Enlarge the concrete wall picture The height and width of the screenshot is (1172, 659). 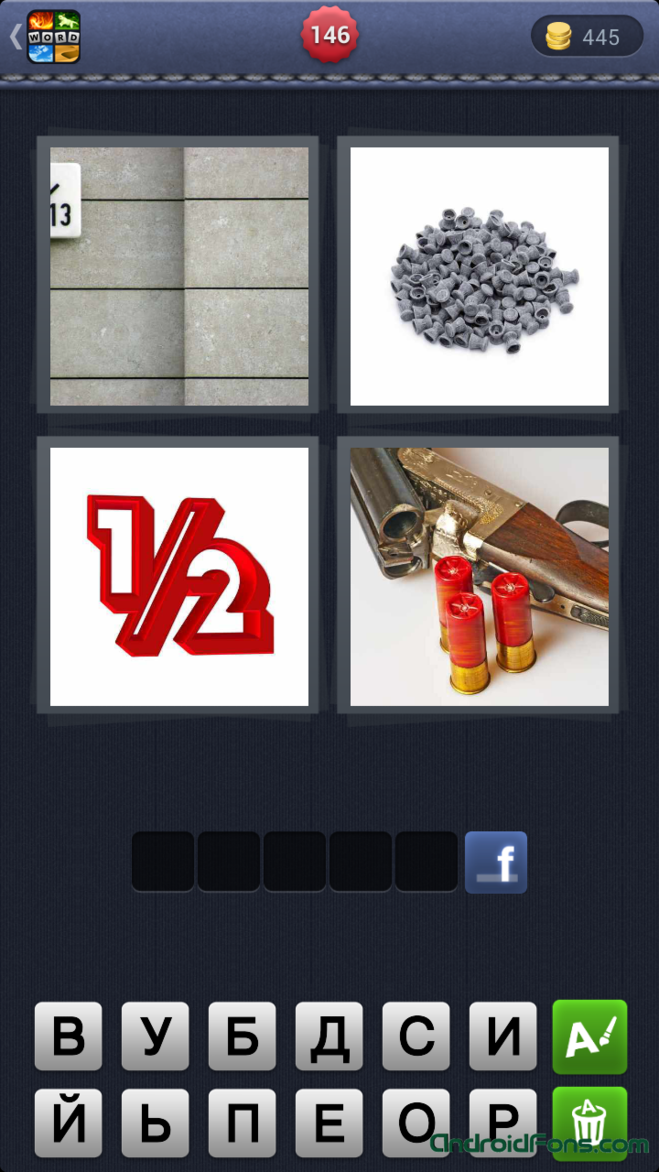(179, 276)
